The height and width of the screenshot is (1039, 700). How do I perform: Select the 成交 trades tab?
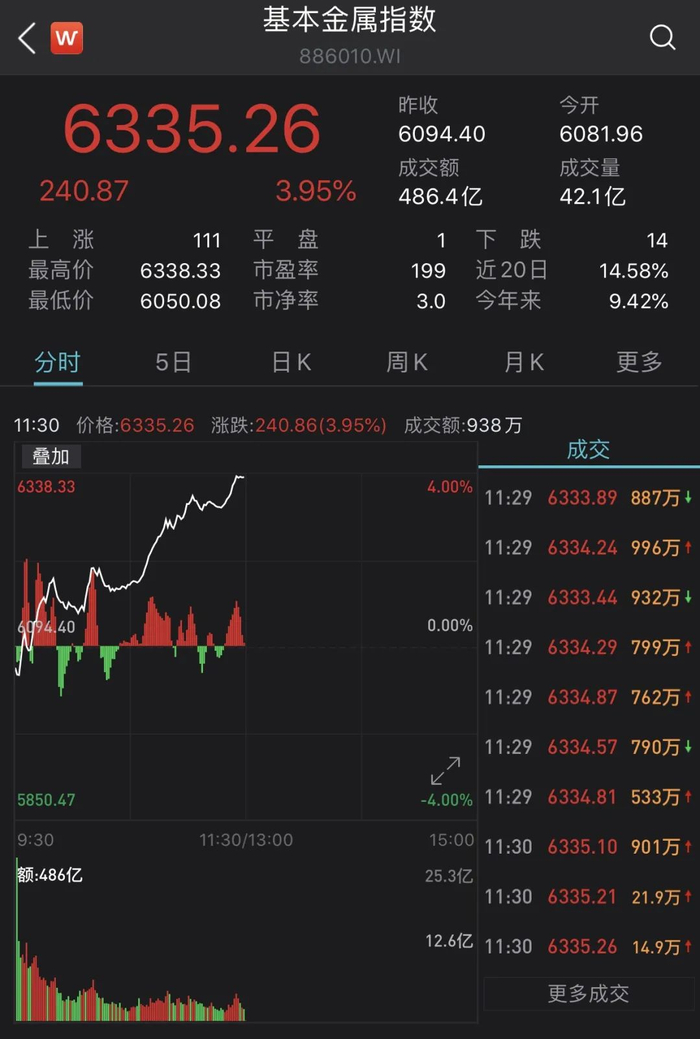coord(588,450)
